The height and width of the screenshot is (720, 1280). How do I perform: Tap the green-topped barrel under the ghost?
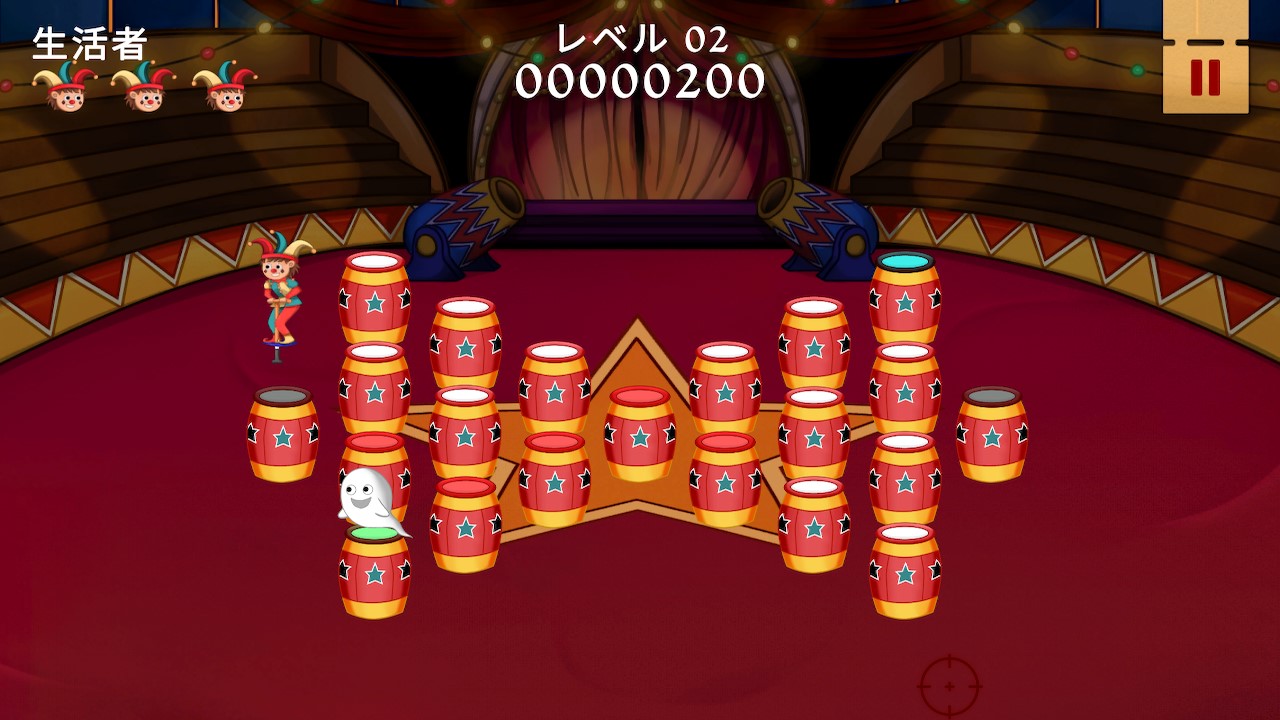click(x=375, y=572)
